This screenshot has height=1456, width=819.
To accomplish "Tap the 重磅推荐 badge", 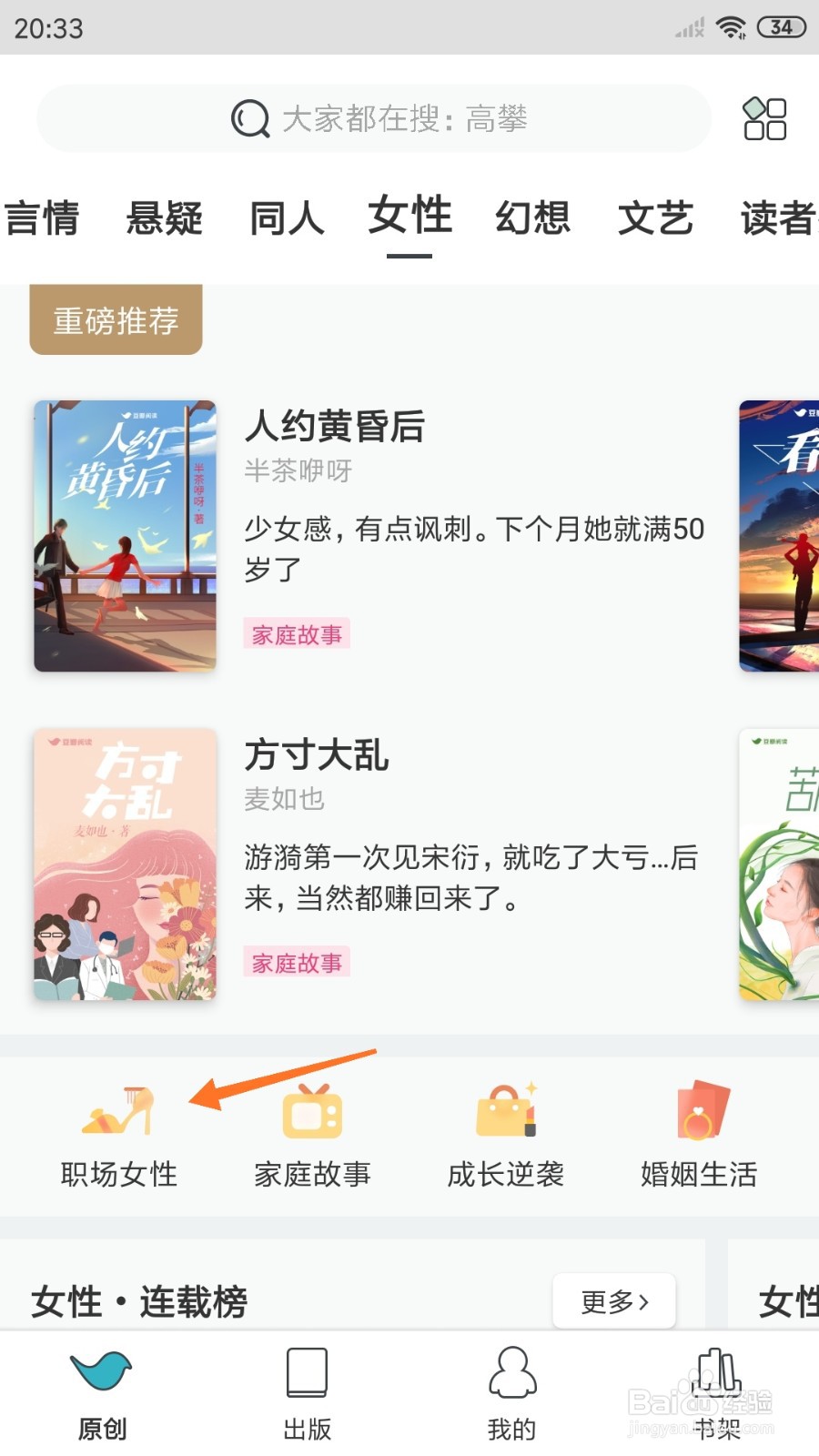I will (116, 319).
